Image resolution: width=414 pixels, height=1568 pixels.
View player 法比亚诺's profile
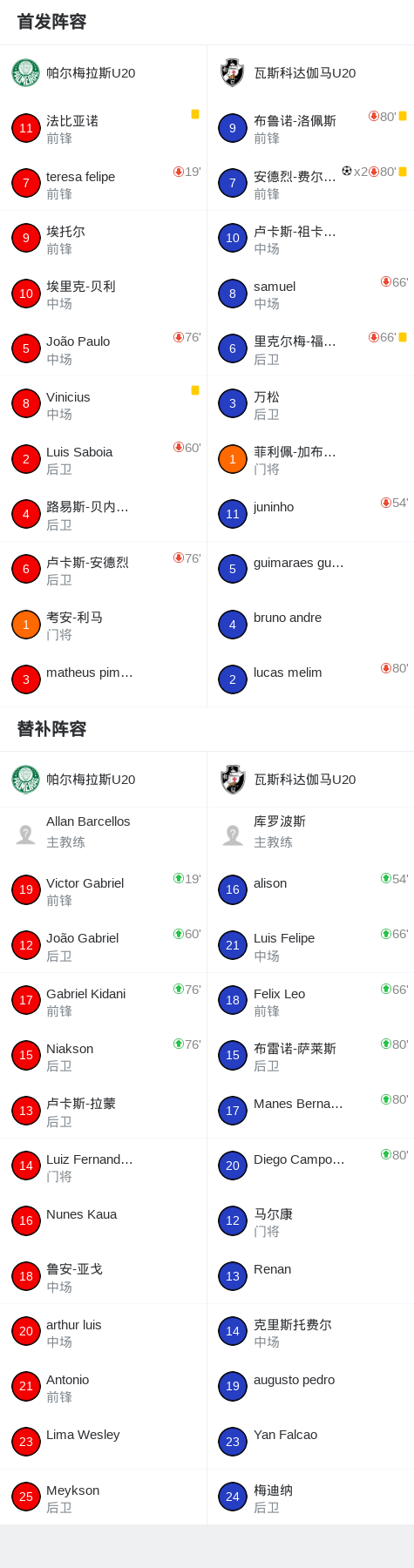click(x=103, y=128)
